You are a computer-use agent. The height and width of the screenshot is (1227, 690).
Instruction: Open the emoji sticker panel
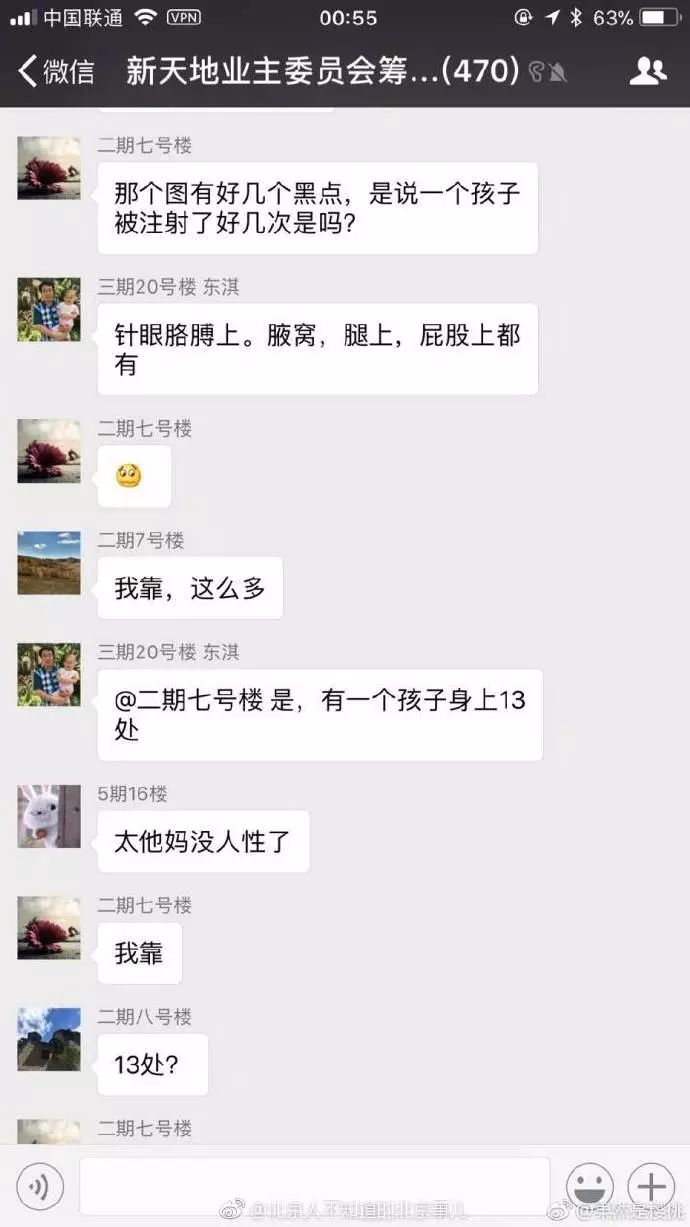point(590,1187)
